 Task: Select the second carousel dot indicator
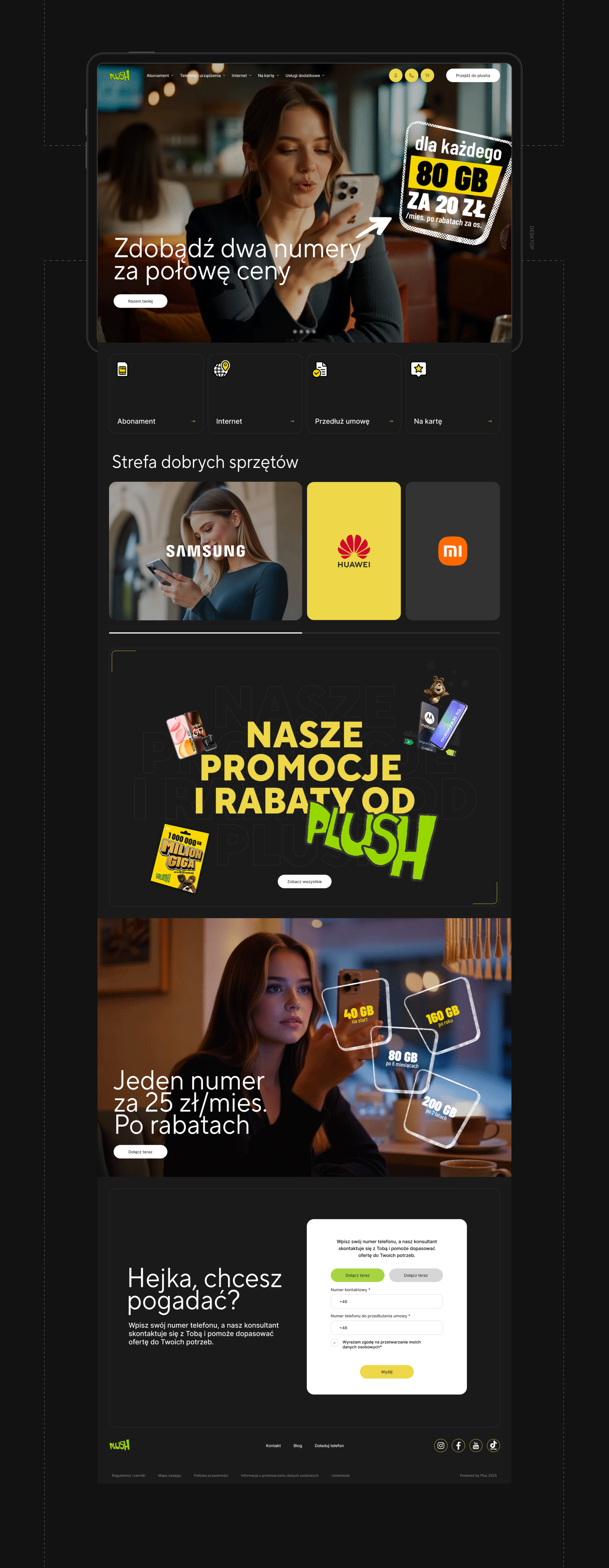click(301, 332)
